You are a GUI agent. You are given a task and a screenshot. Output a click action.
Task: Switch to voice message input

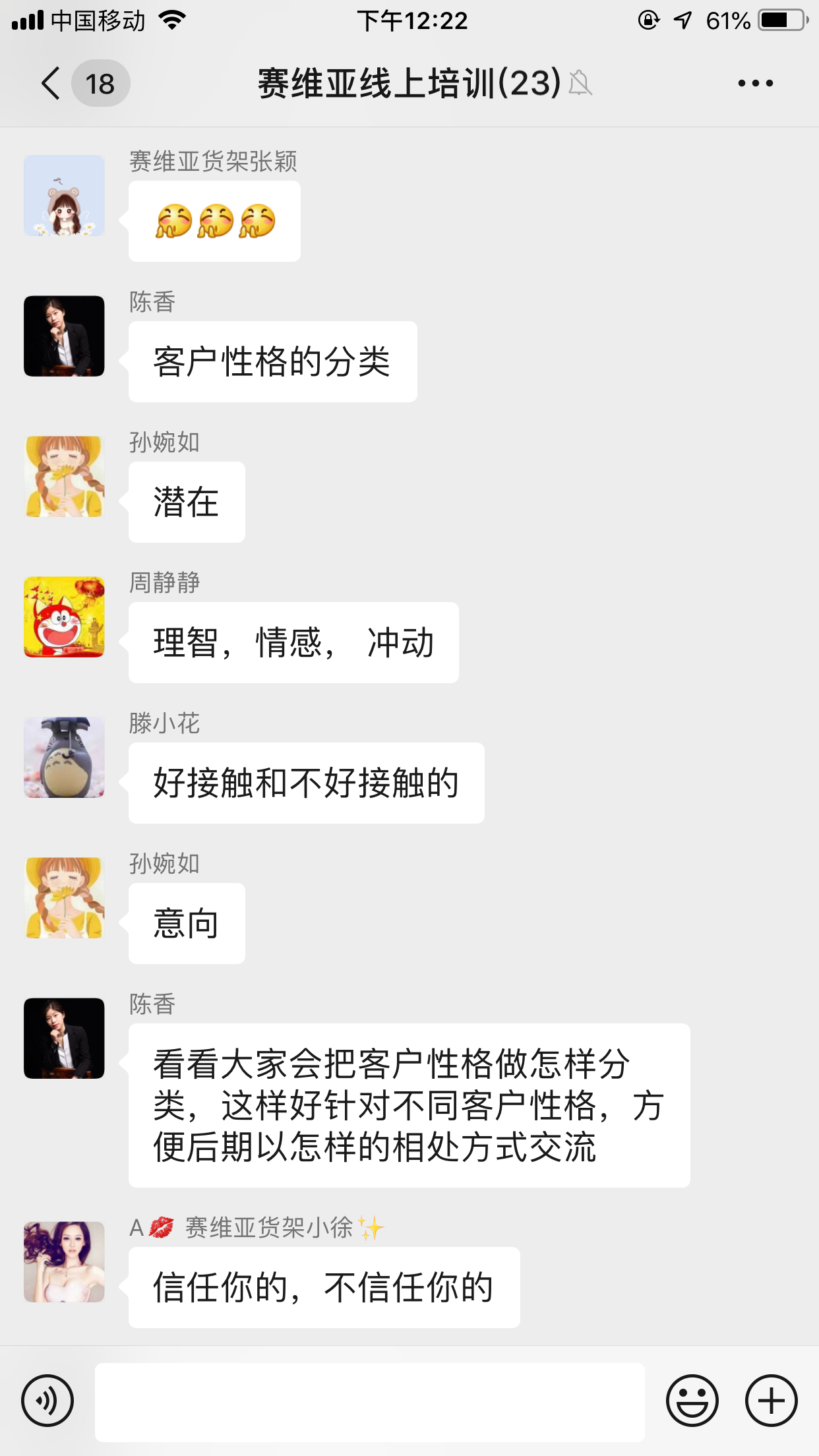(x=47, y=1401)
